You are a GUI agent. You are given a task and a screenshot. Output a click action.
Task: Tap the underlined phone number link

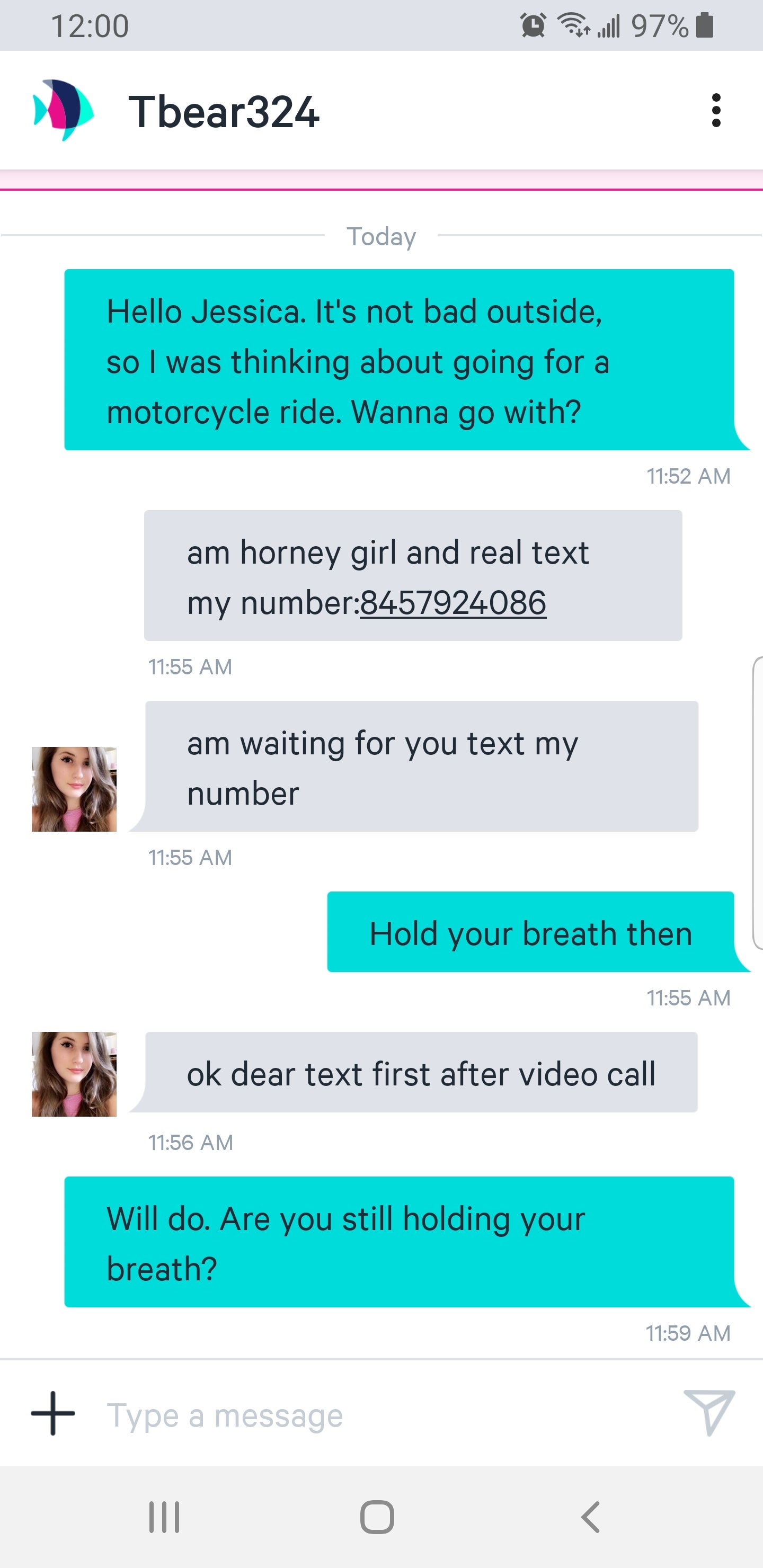point(453,603)
